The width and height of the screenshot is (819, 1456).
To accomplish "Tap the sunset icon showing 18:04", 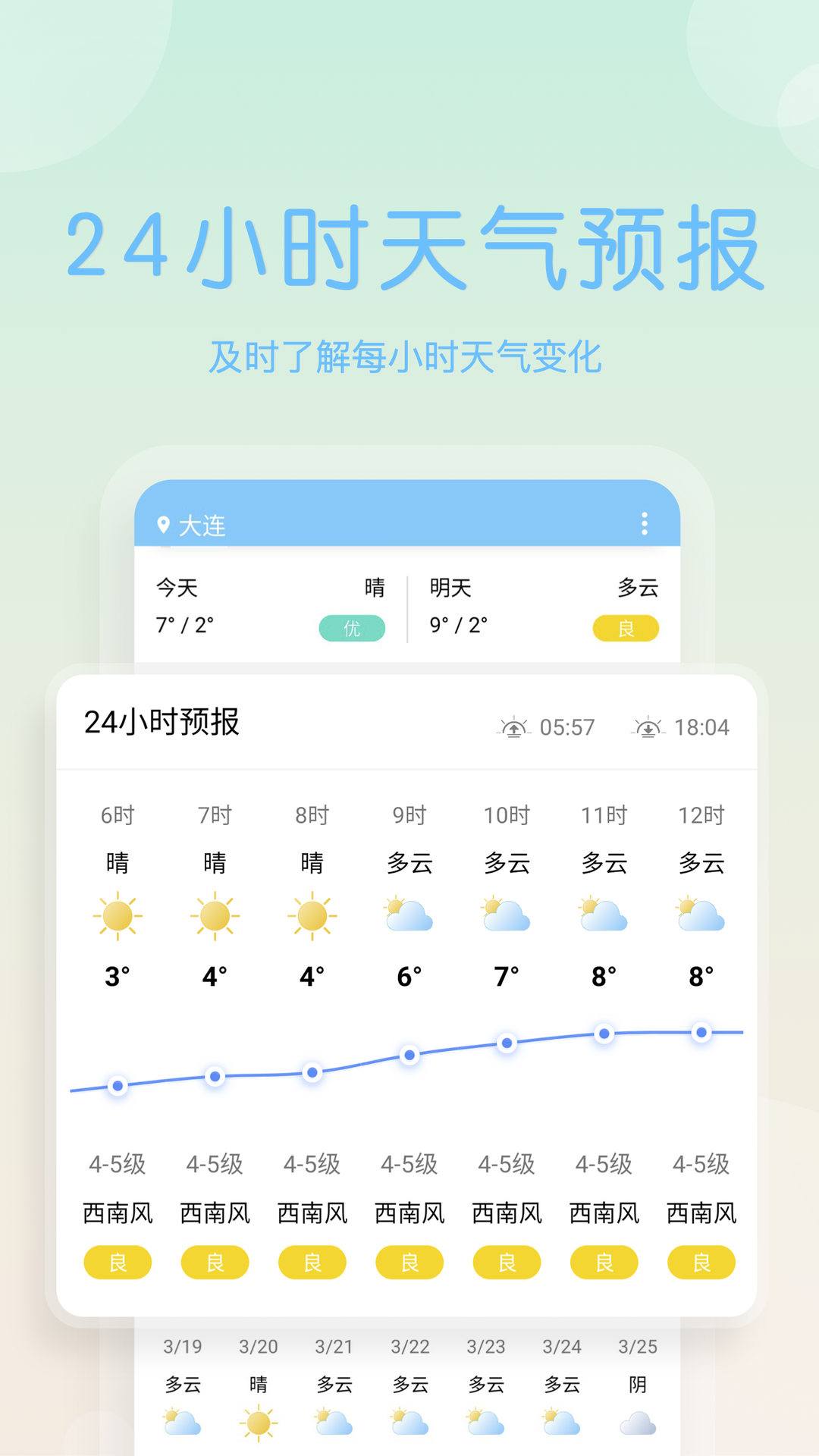I will pos(648,726).
